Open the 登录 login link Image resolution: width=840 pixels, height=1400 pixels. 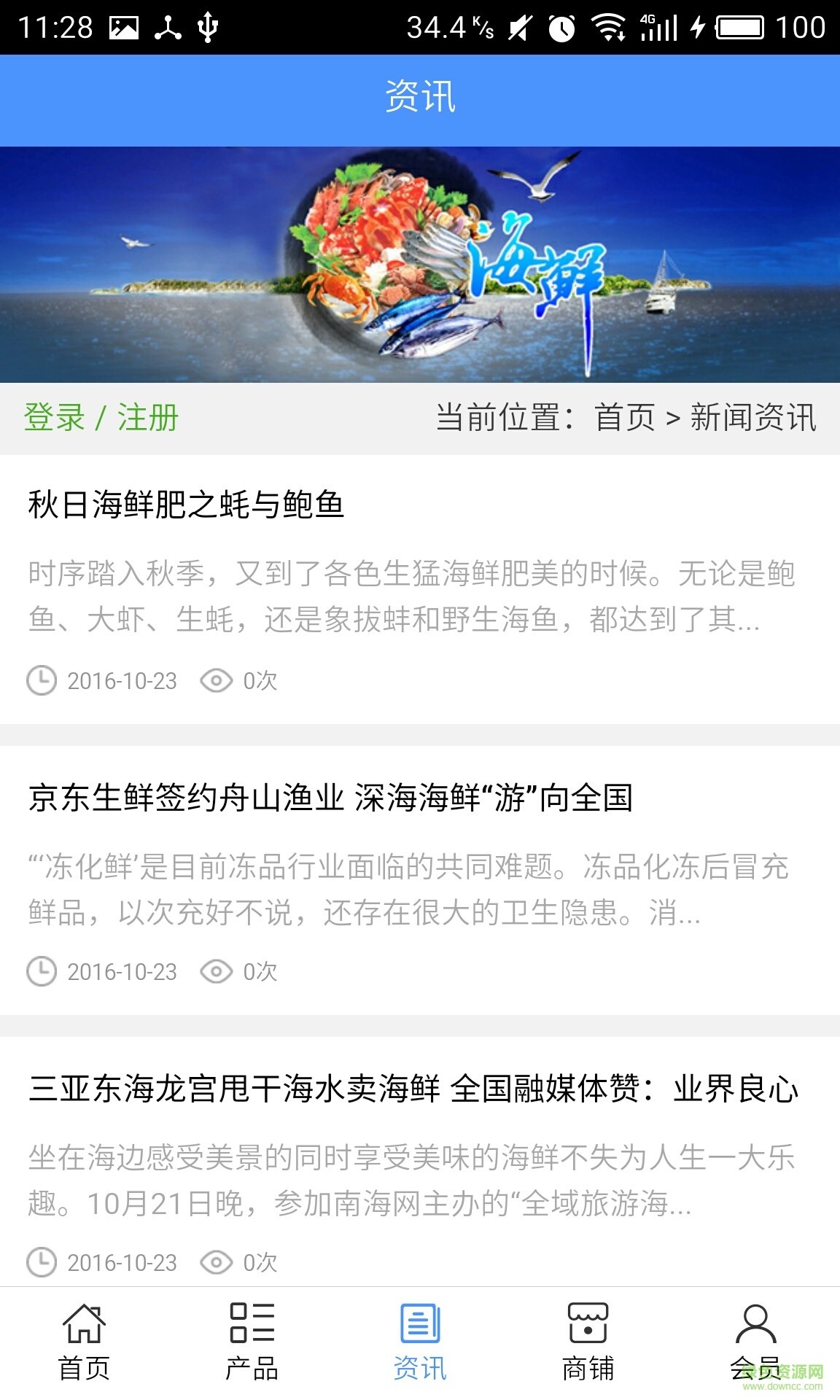coord(55,418)
